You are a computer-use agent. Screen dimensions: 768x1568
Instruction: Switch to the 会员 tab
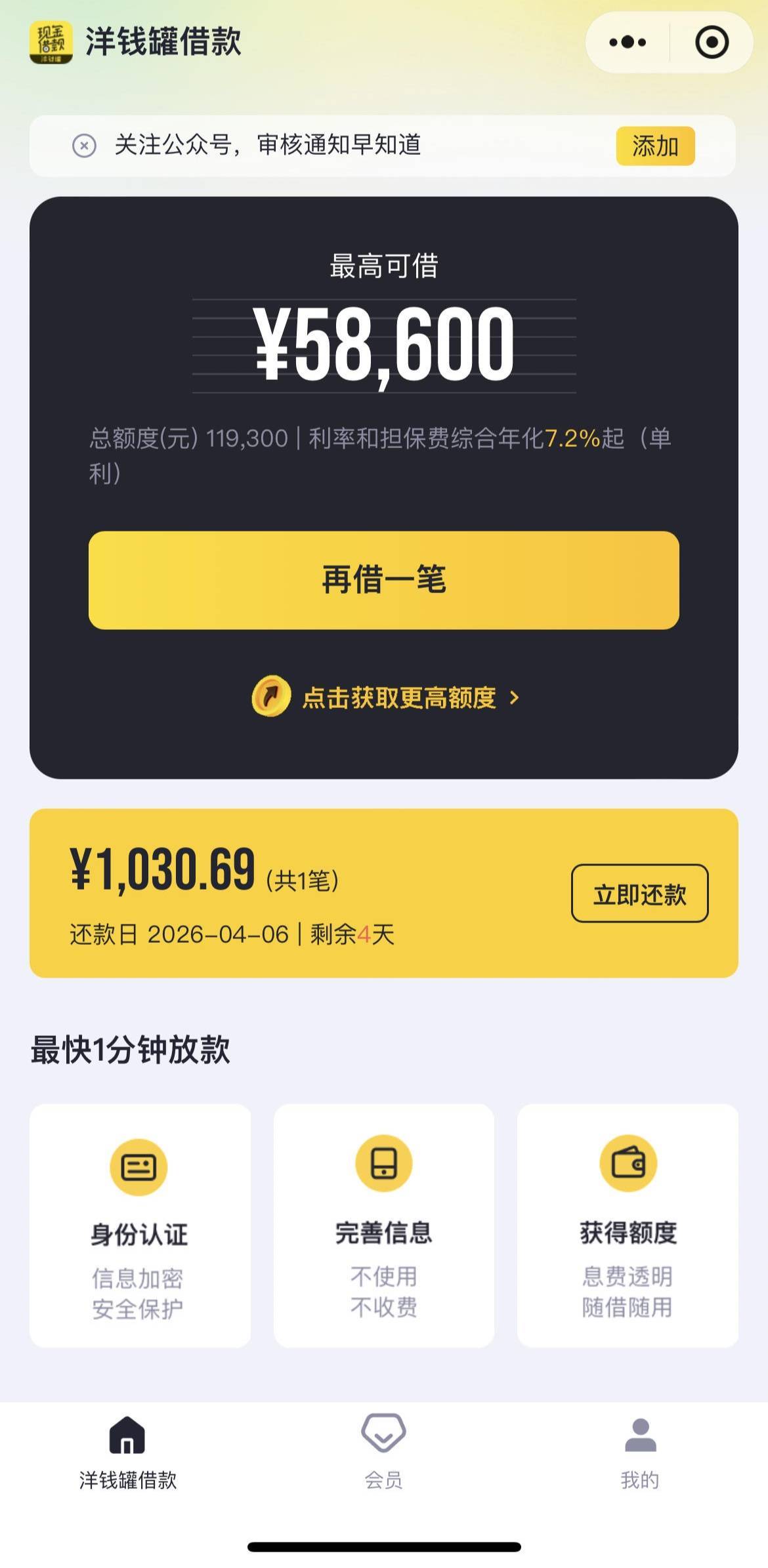point(383,1451)
